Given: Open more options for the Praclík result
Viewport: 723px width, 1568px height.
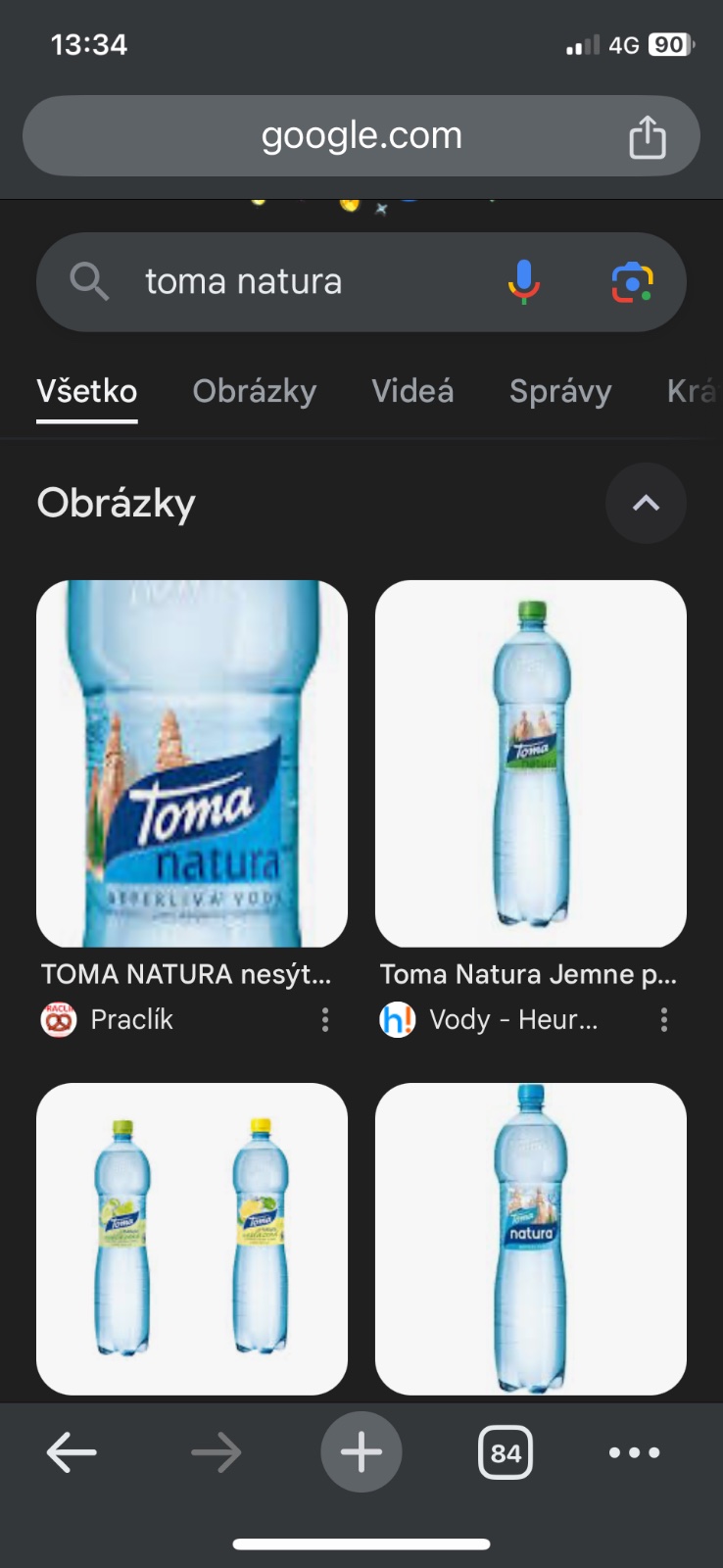Looking at the screenshot, I should tap(325, 1020).
